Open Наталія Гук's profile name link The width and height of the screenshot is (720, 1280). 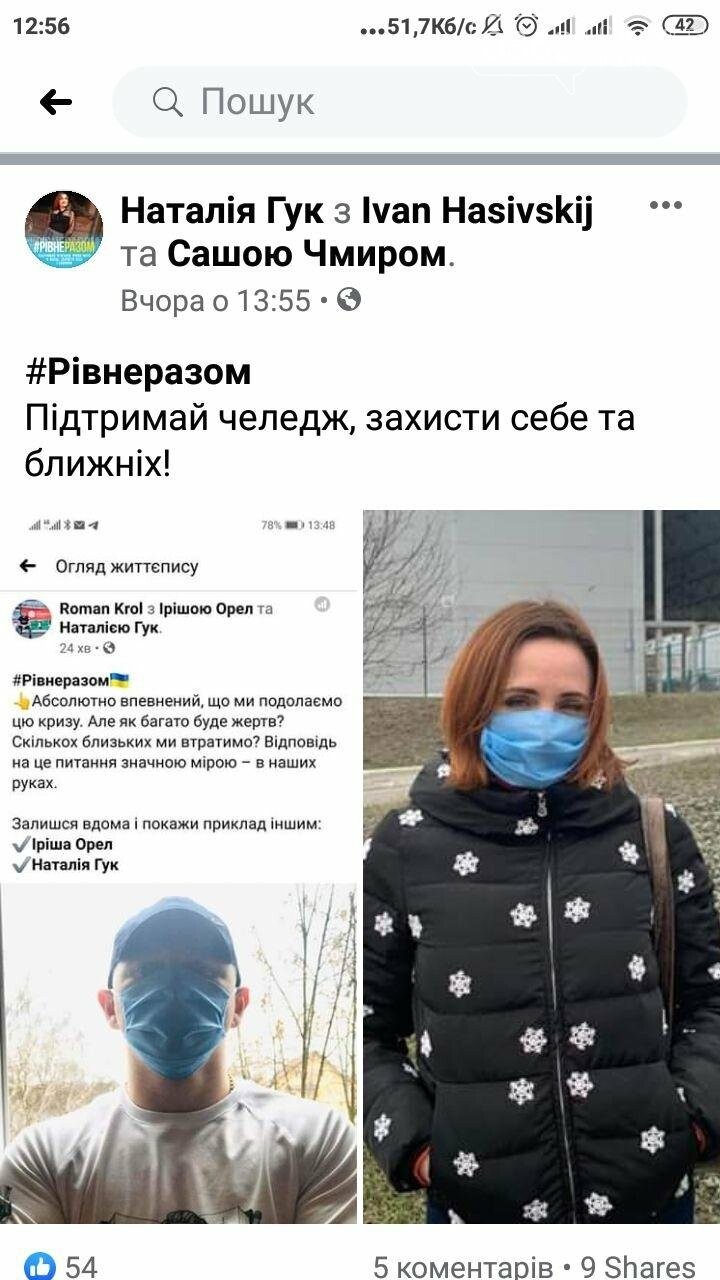coord(222,211)
